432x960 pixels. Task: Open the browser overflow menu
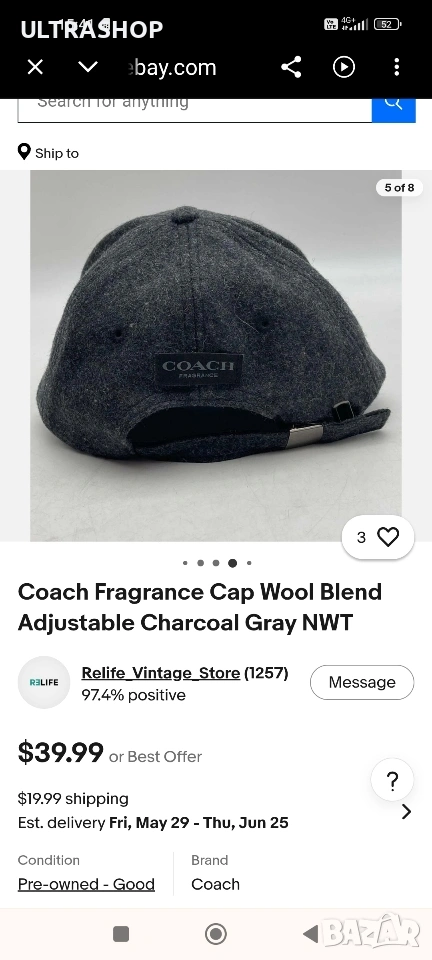click(397, 67)
